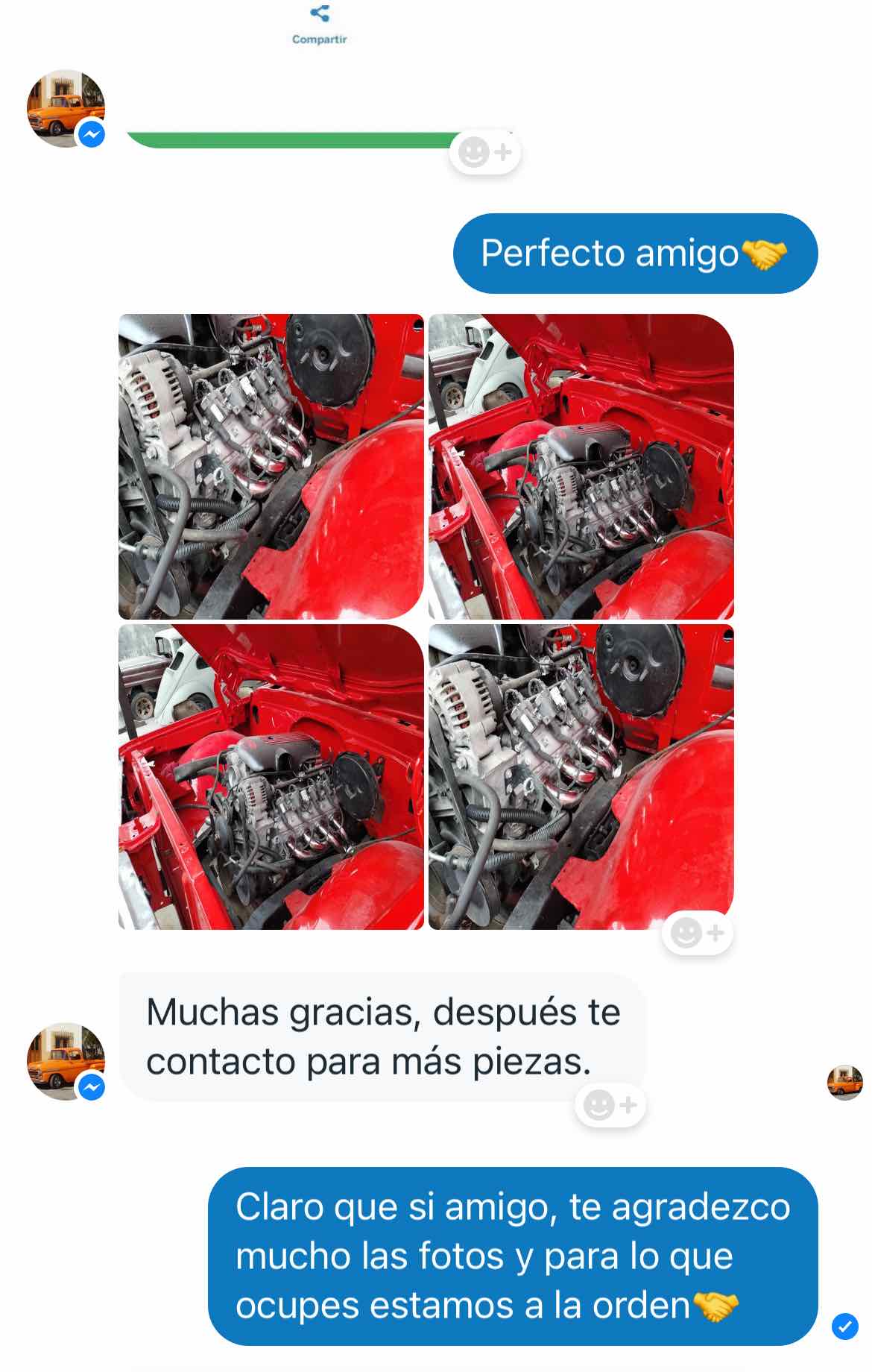872x1372 pixels.
Task: Tap the orange truck avatar by green message
Action: pos(66,109)
